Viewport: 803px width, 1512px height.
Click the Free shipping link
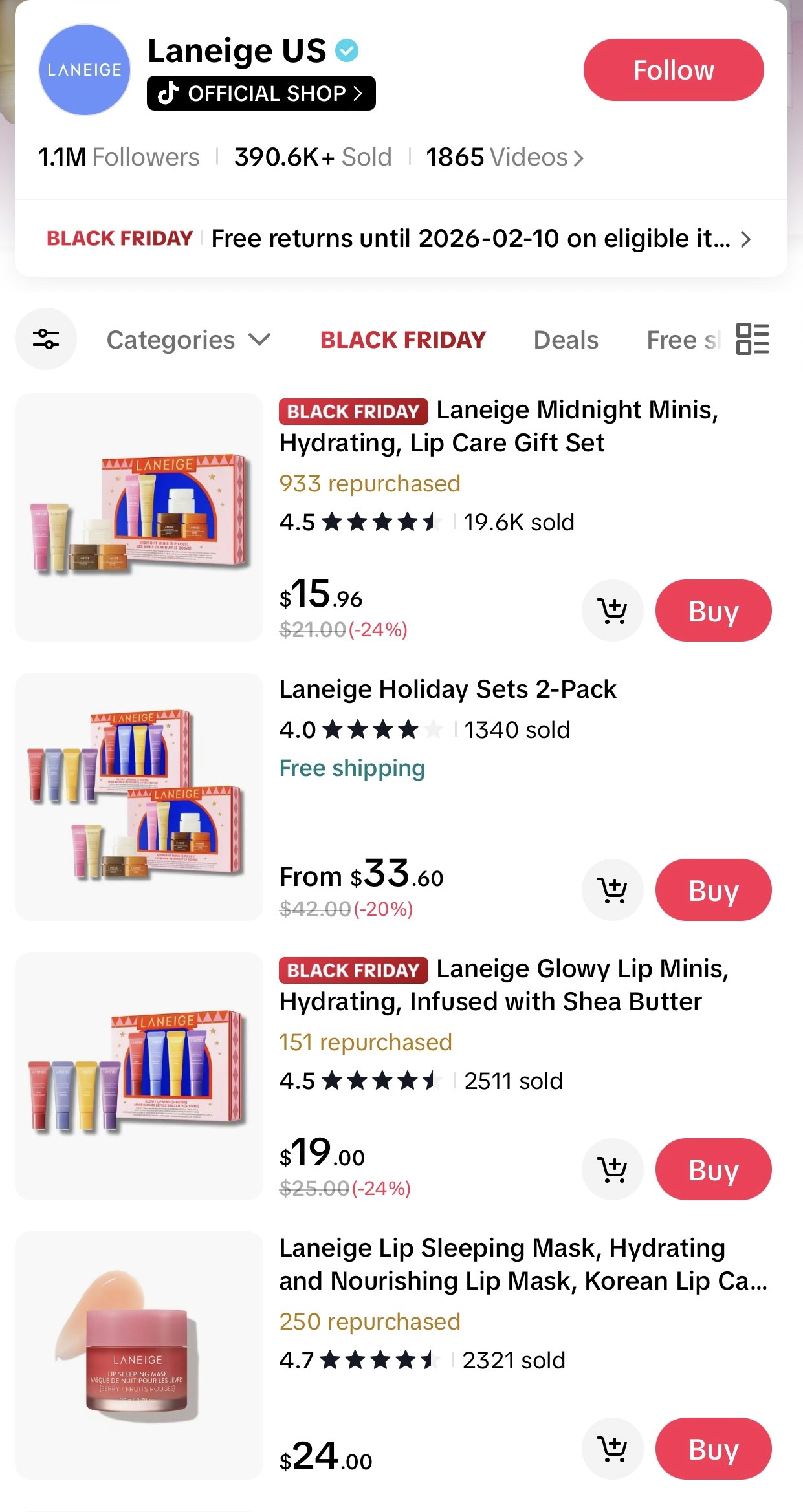[351, 767]
